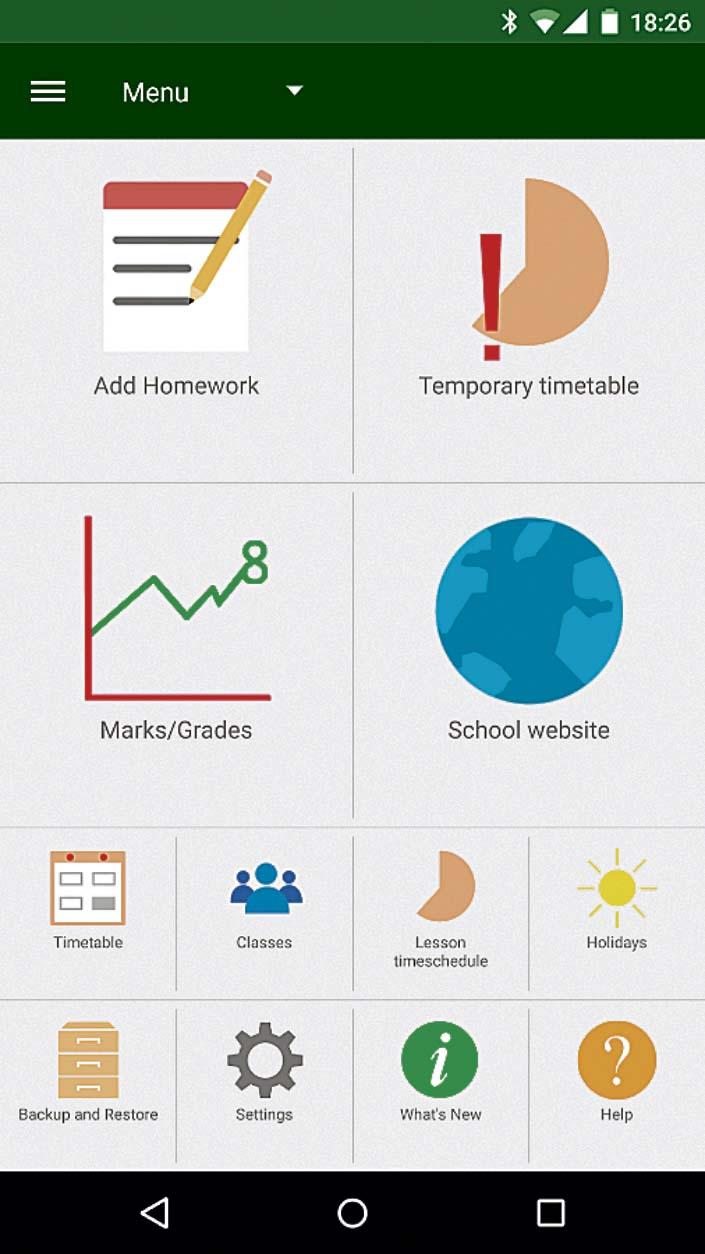Open Add Homework
This screenshot has height=1254, width=705.
point(176,310)
